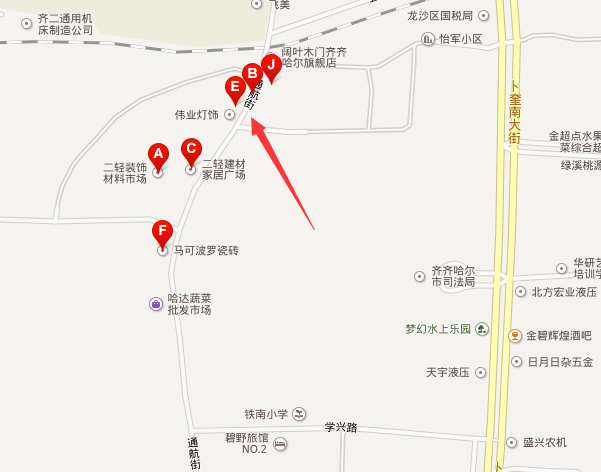Open map marker F at 马可波罗瓷砖
Screen dimensions: 601x472
tap(162, 232)
